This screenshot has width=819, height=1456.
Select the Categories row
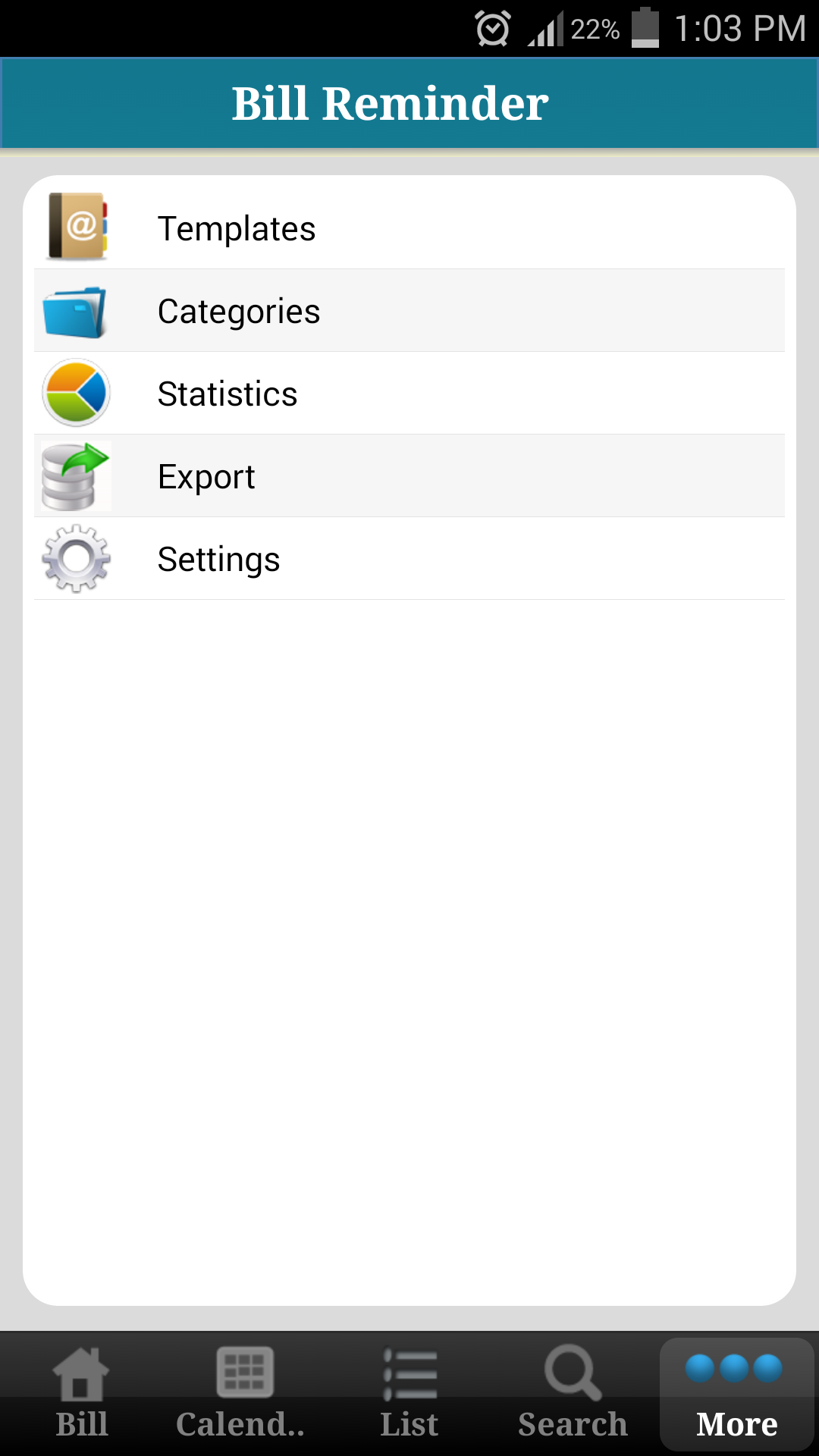tap(409, 309)
